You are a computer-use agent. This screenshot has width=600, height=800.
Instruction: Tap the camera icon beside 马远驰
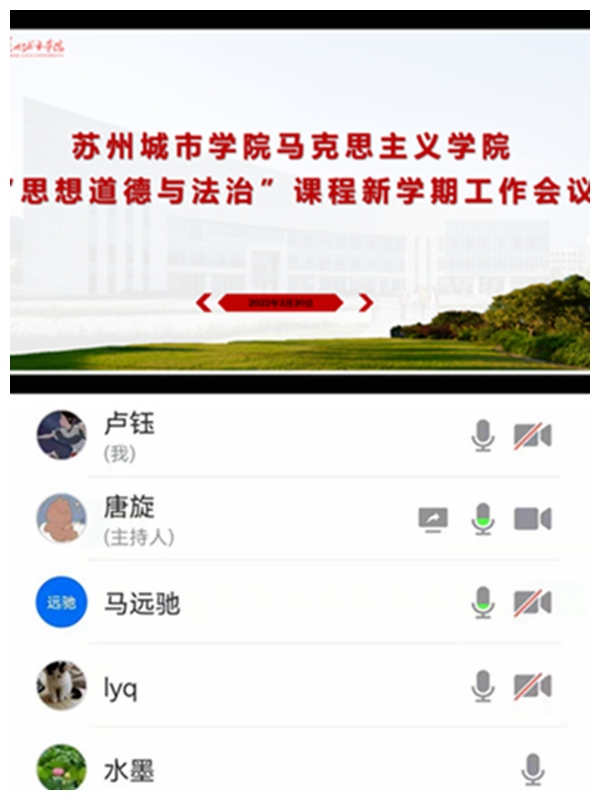(x=533, y=603)
